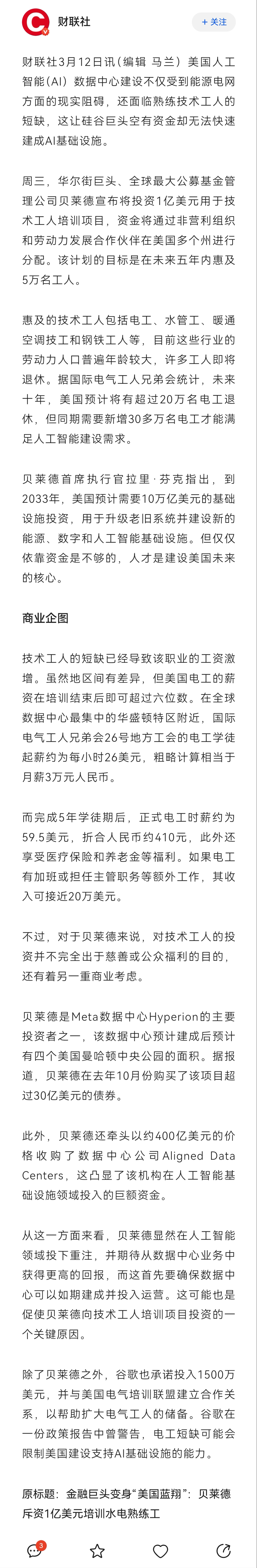Open the 财联社 author profile avatar
The image size is (257, 1568).
35,22
